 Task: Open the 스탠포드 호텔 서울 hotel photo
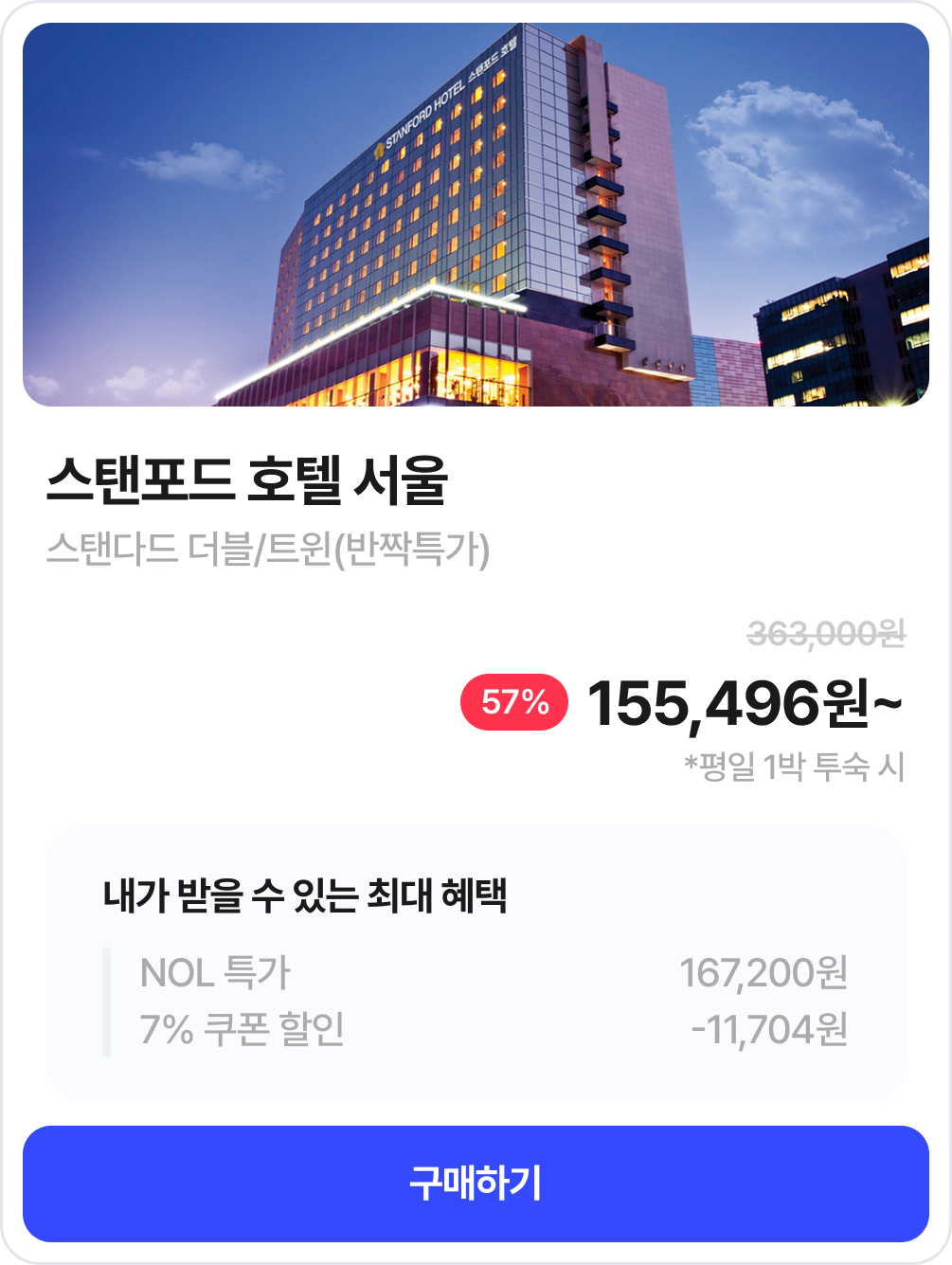point(476,215)
